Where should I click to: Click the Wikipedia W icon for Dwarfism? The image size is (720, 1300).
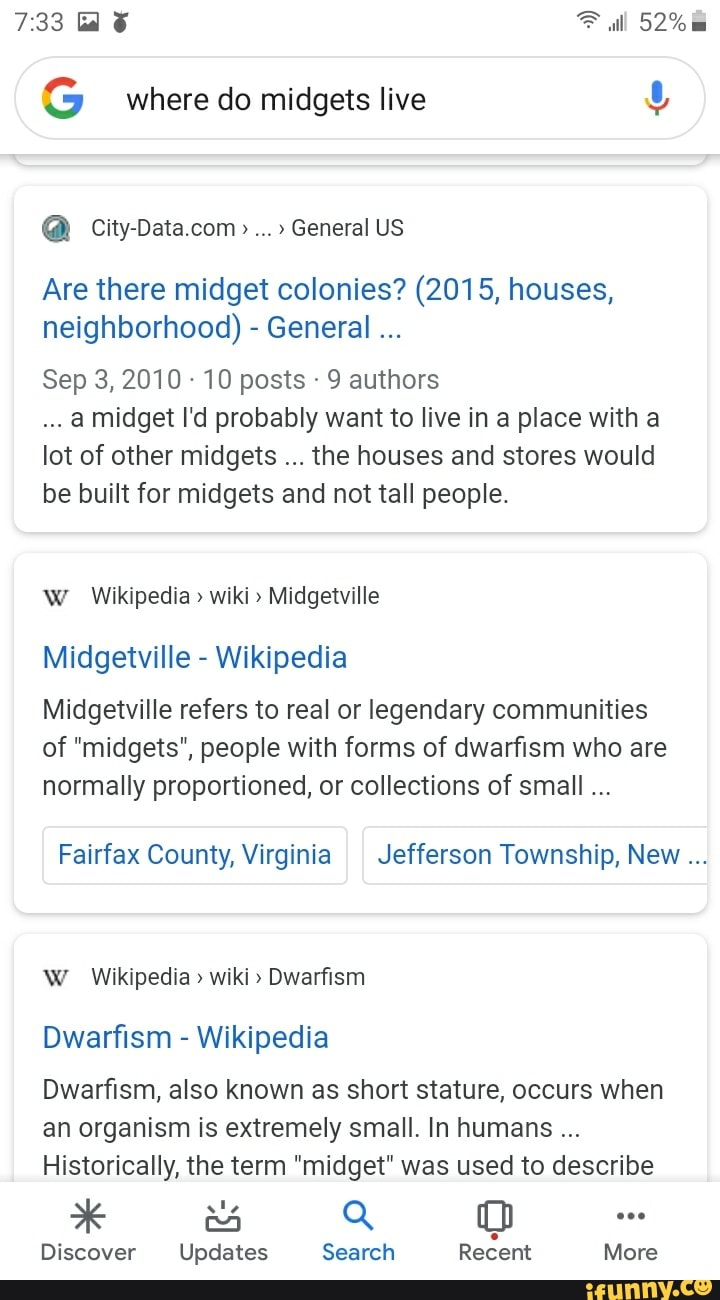pyautogui.click(x=55, y=977)
